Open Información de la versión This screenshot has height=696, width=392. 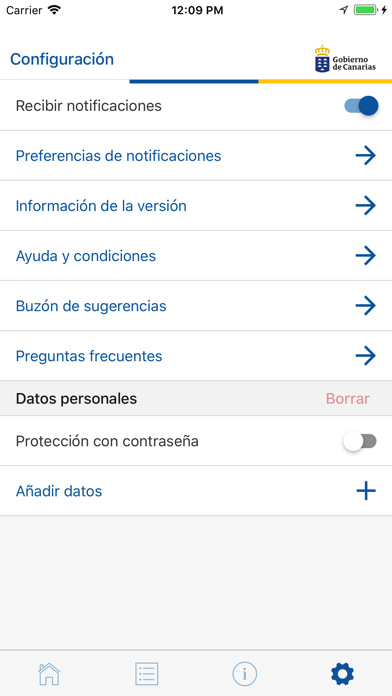[x=196, y=206]
